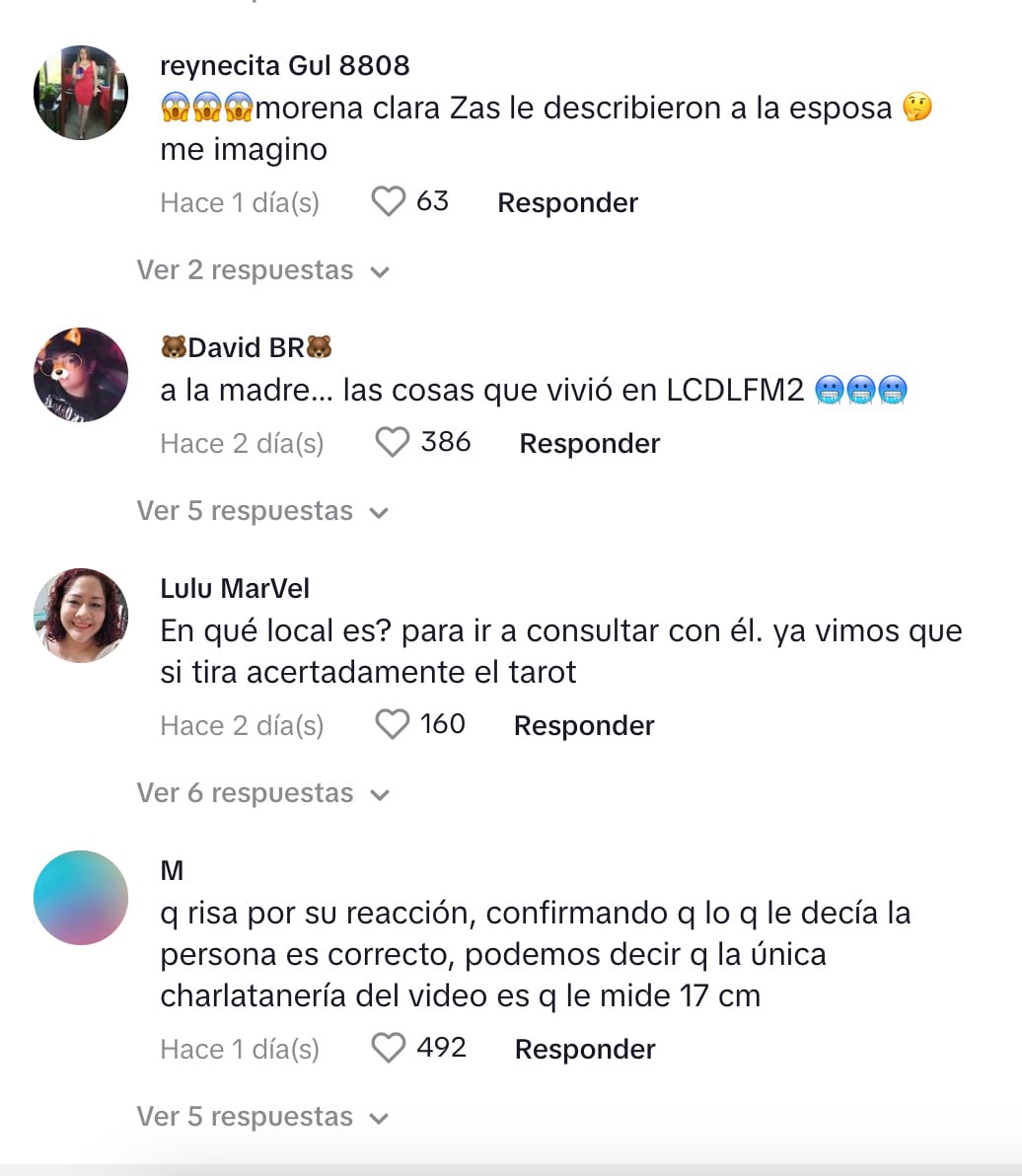This screenshot has height=1176, width=1022.
Task: Expand 2 replies under reynecita's comment
Action: [262, 270]
